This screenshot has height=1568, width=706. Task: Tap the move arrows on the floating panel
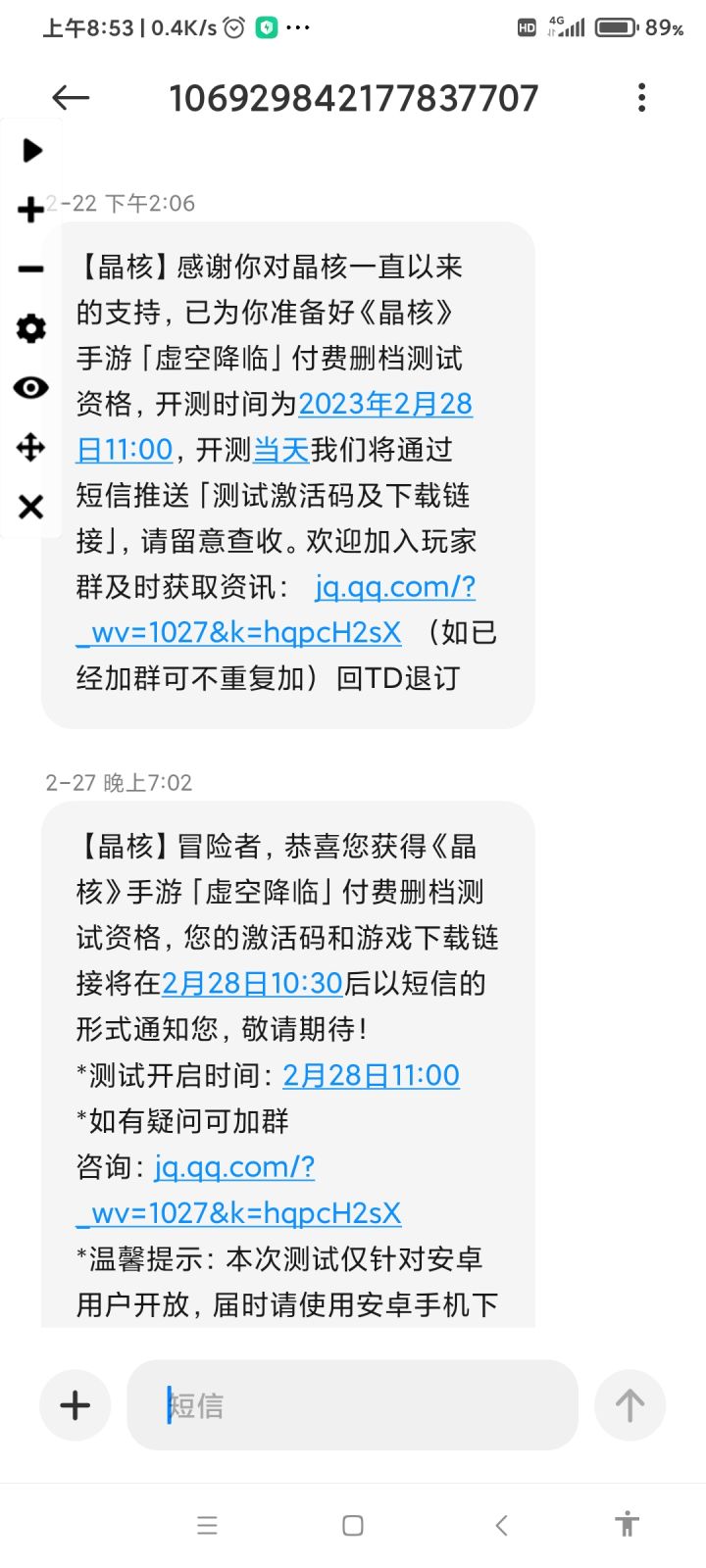pos(31,448)
